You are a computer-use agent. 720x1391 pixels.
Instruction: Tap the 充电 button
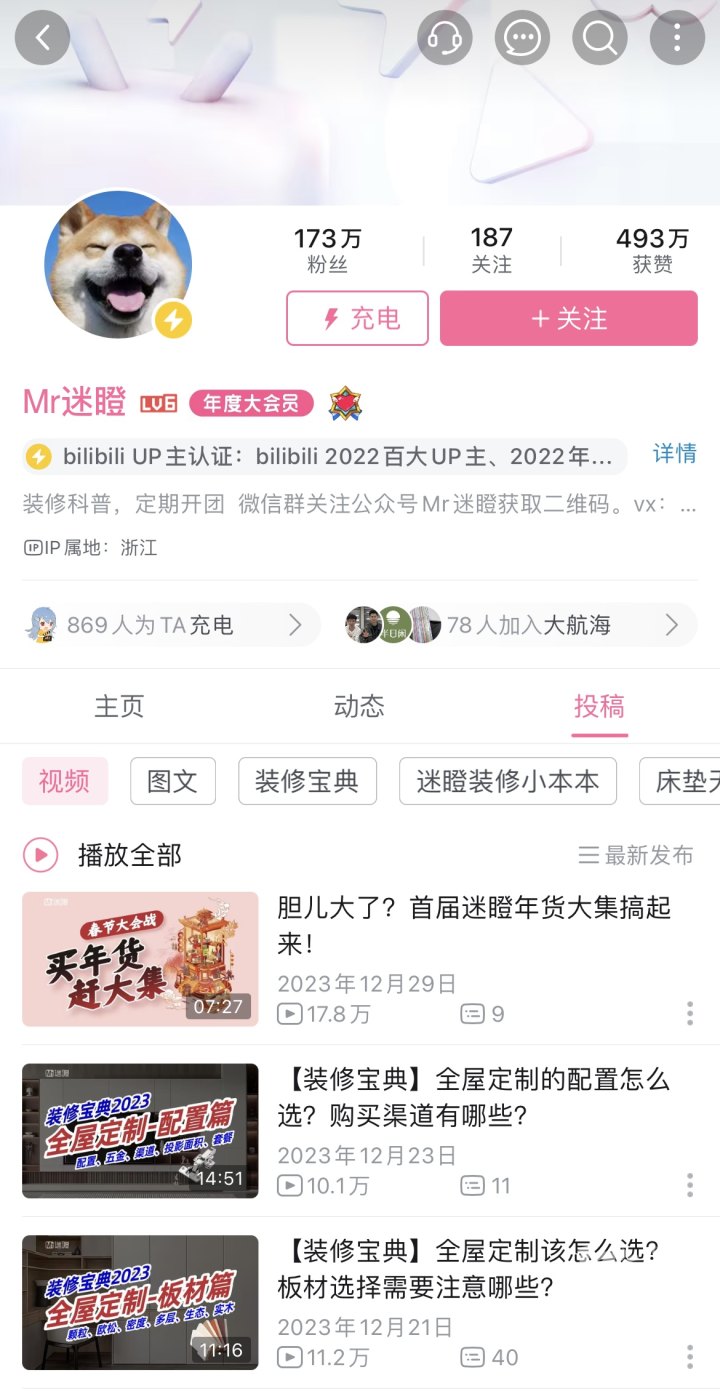point(357,318)
